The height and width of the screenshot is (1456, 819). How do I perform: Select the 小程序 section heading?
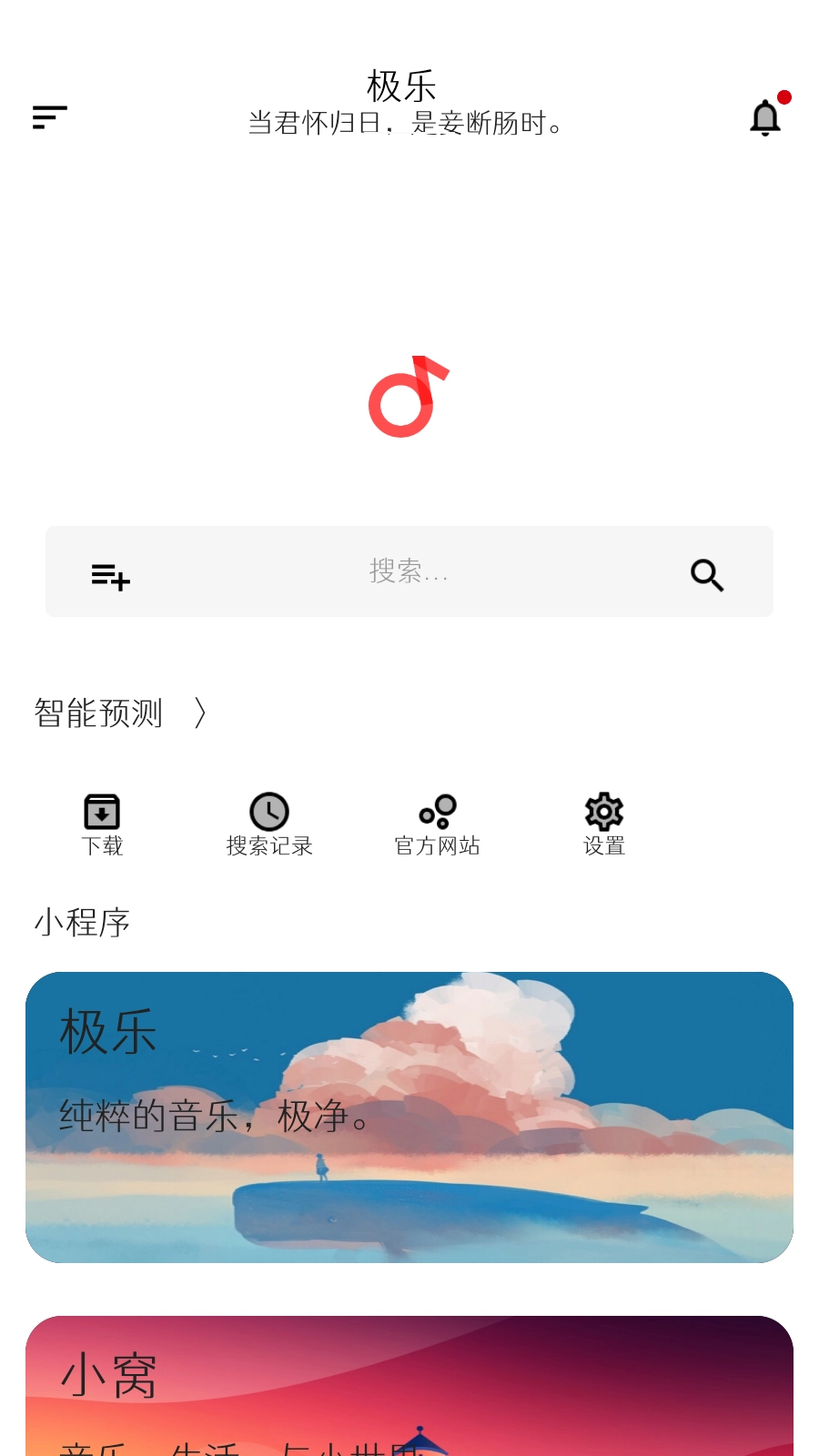pos(82,921)
